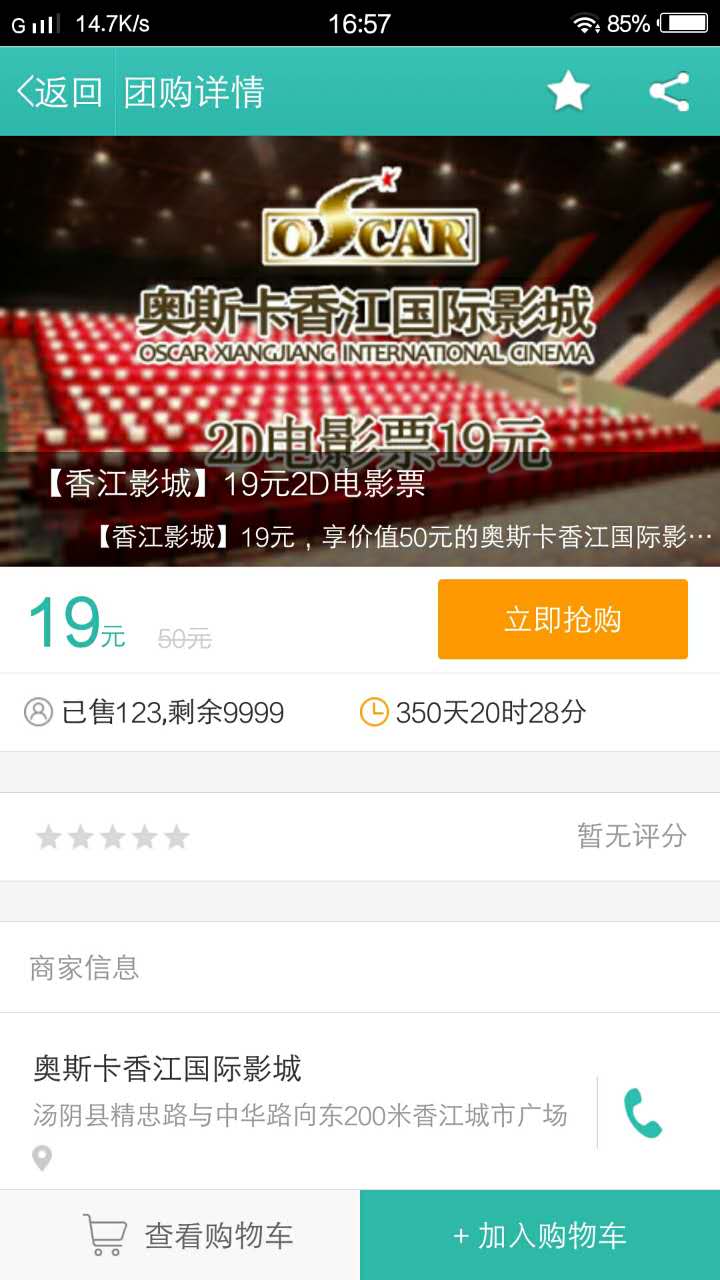Open the ratings row showing 暂无评分
This screenshot has height=1280, width=720.
pyautogui.click(x=360, y=836)
